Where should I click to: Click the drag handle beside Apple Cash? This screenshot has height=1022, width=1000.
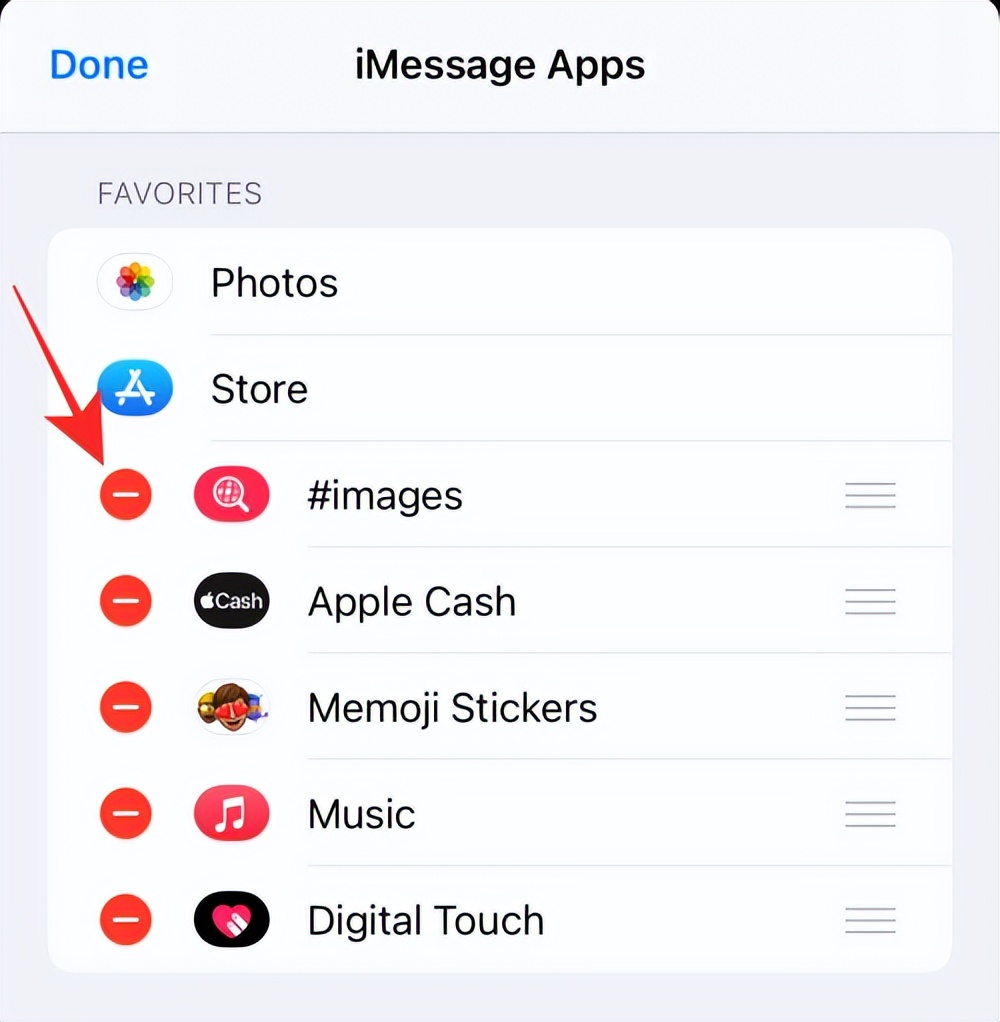[870, 601]
